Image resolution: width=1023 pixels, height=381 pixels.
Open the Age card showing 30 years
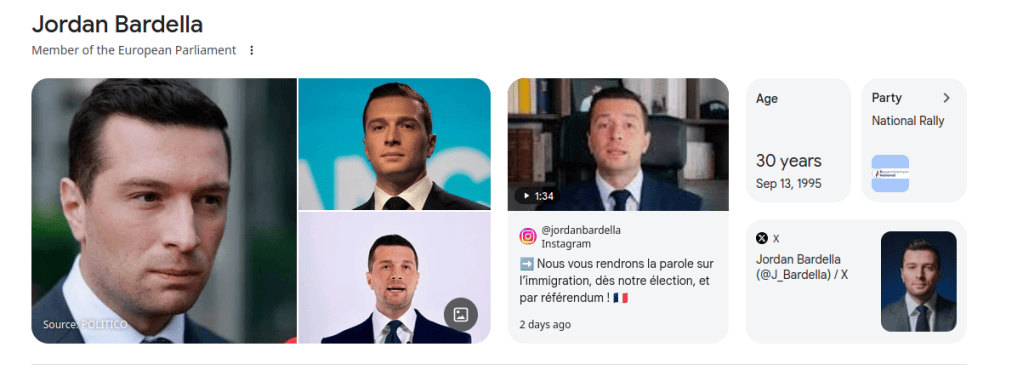tap(798, 140)
